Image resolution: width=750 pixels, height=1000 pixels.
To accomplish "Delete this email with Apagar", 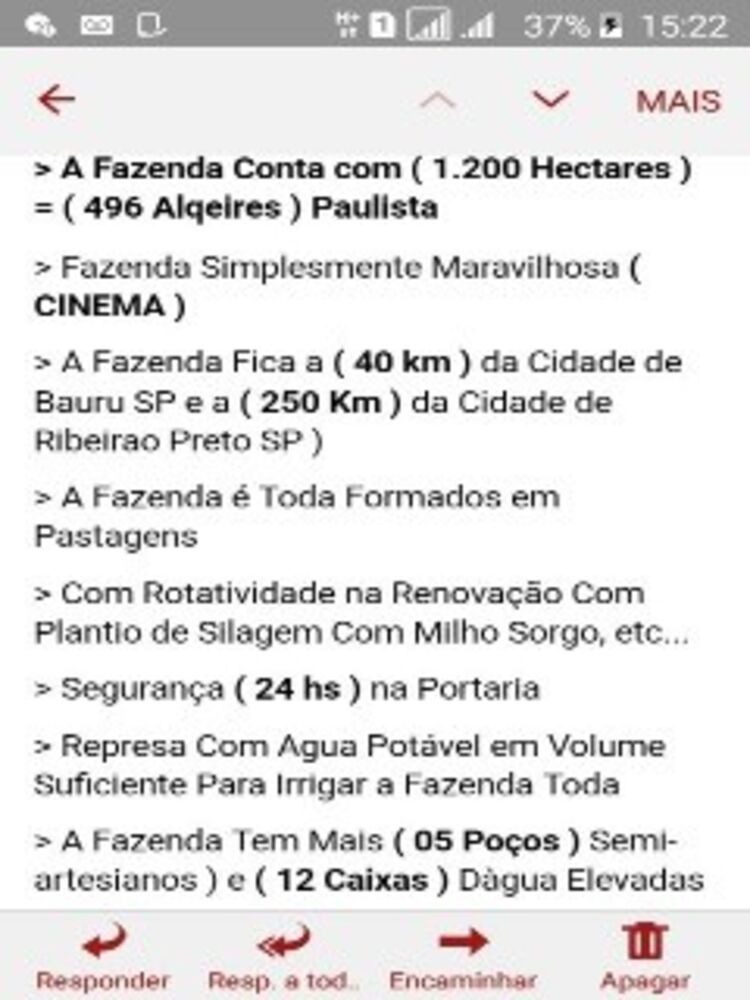I will [x=645, y=956].
